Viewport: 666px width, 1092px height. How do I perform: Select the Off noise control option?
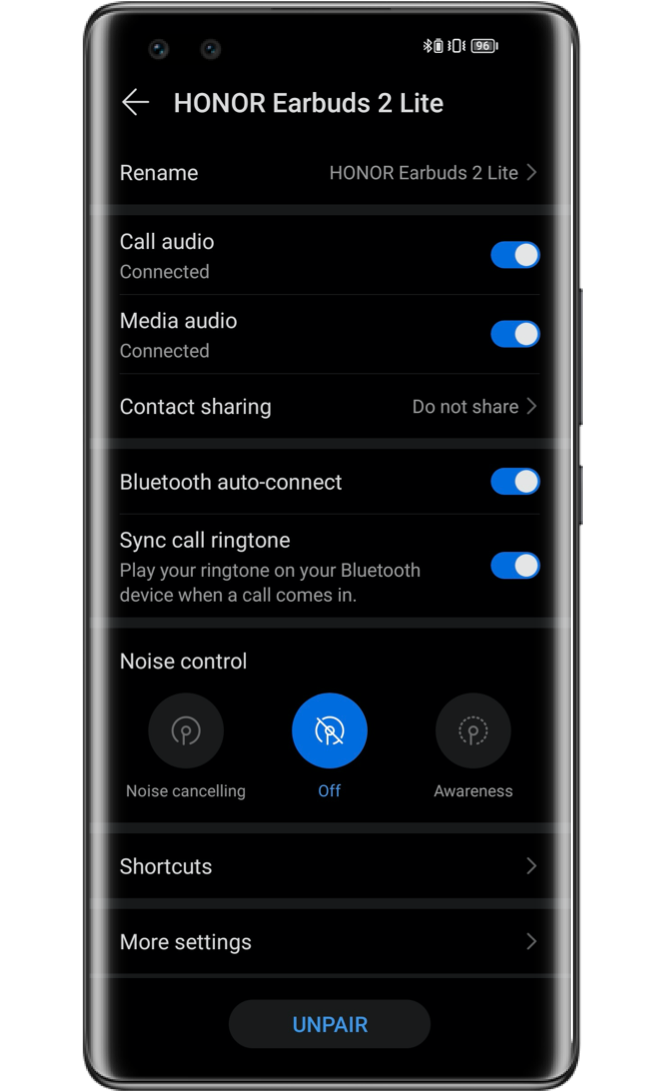(330, 731)
